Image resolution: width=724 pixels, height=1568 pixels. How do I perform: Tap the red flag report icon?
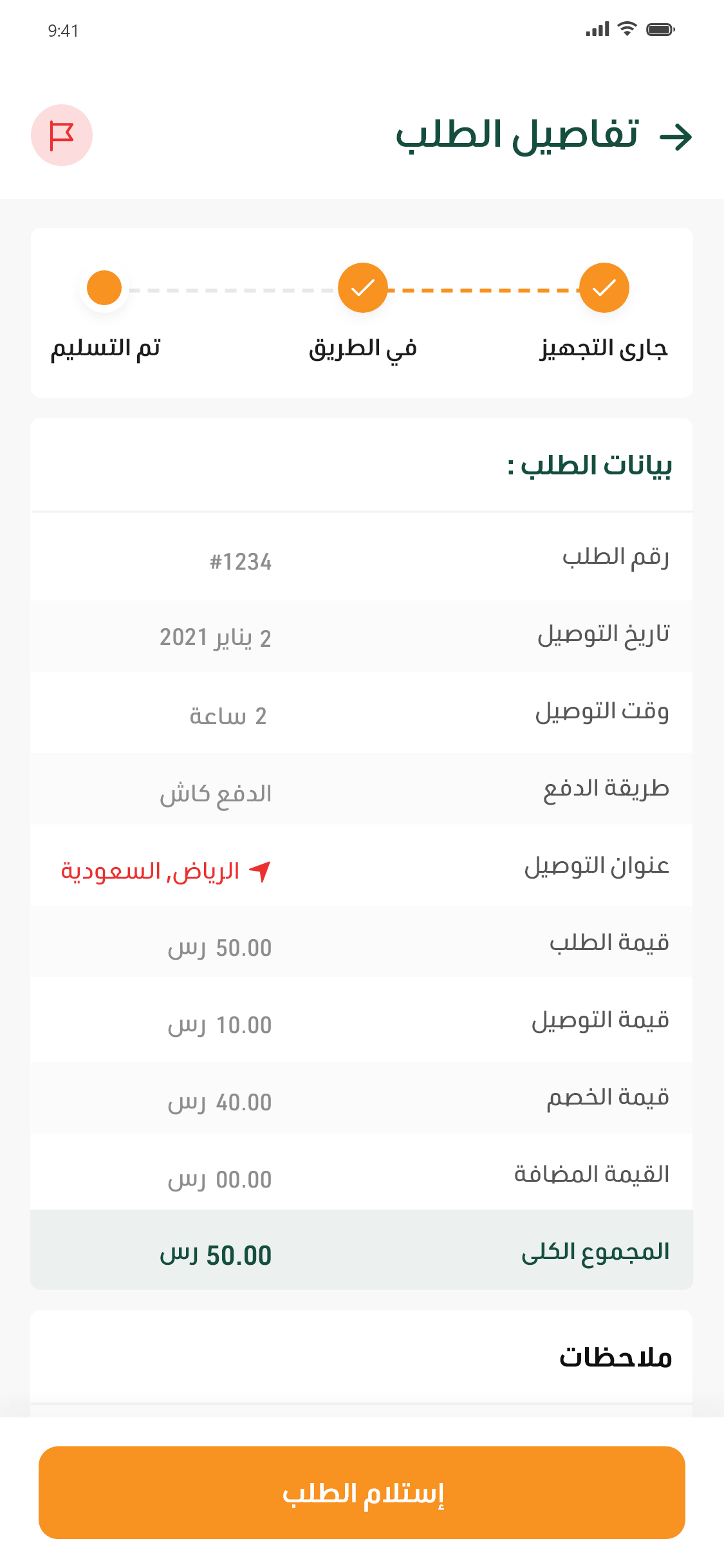pyautogui.click(x=62, y=135)
